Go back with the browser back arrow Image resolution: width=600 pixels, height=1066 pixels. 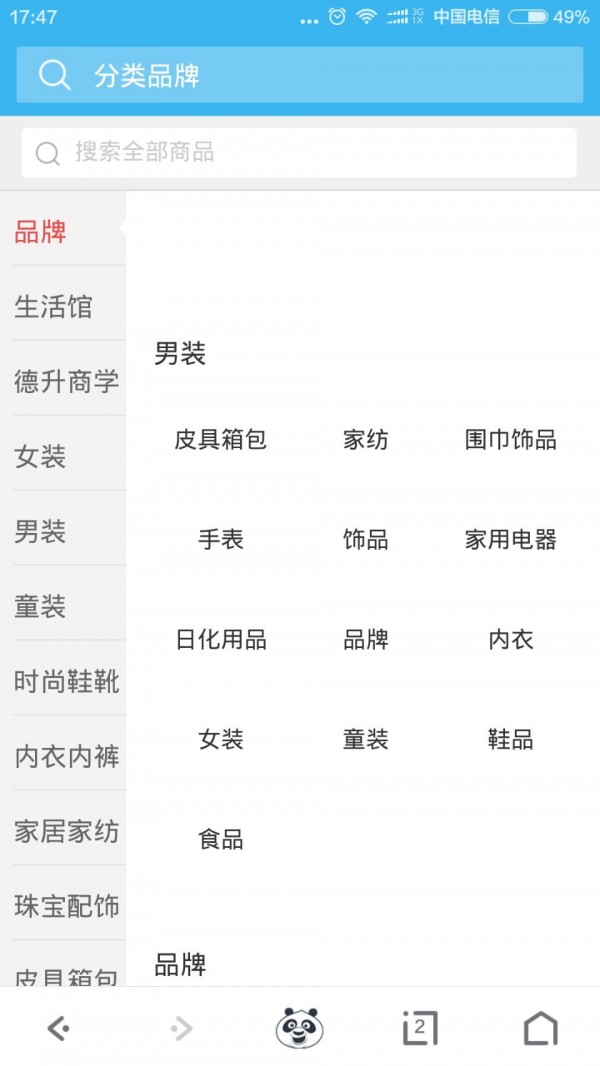coord(58,1029)
